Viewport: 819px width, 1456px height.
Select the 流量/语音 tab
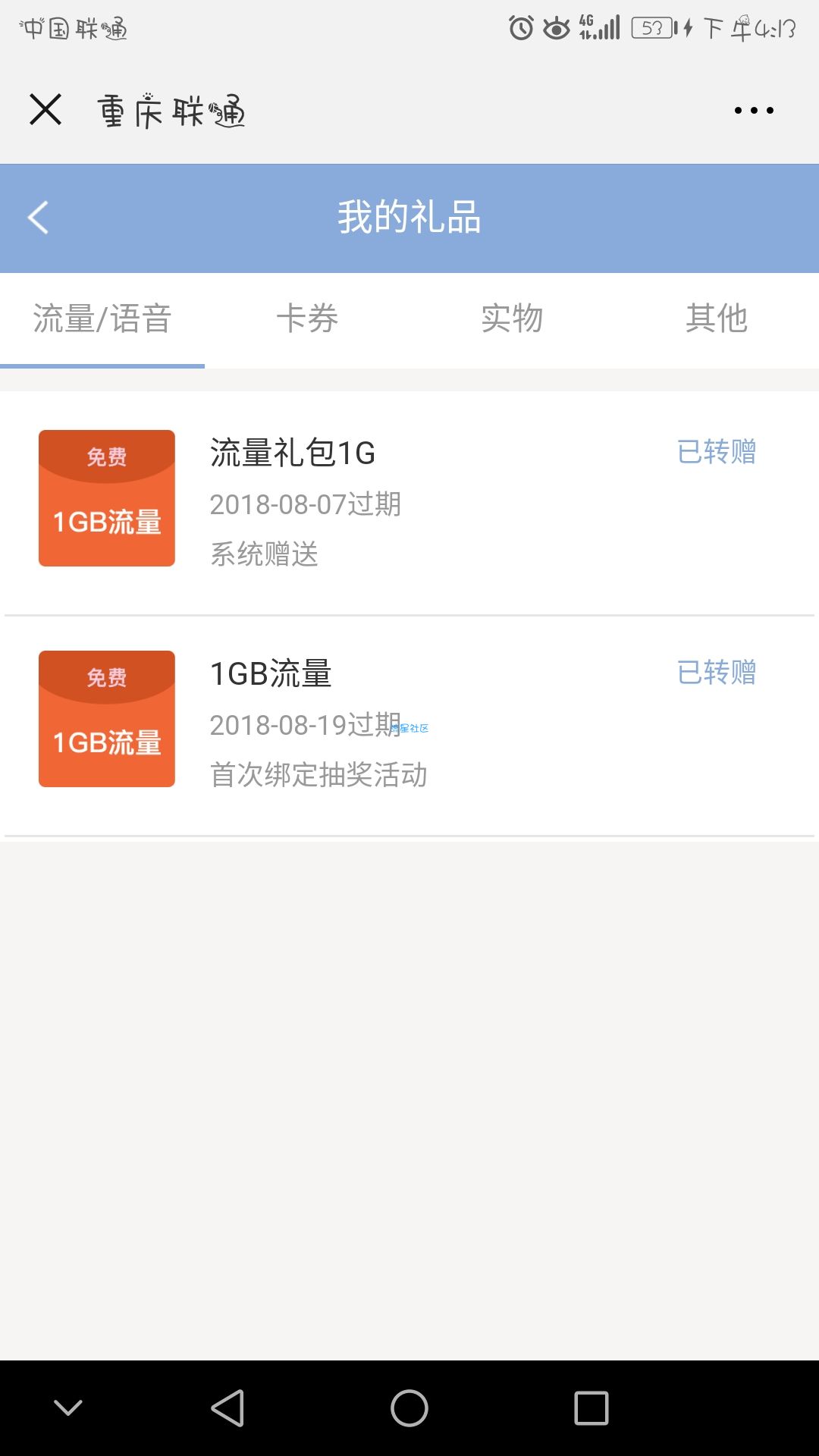point(102,319)
